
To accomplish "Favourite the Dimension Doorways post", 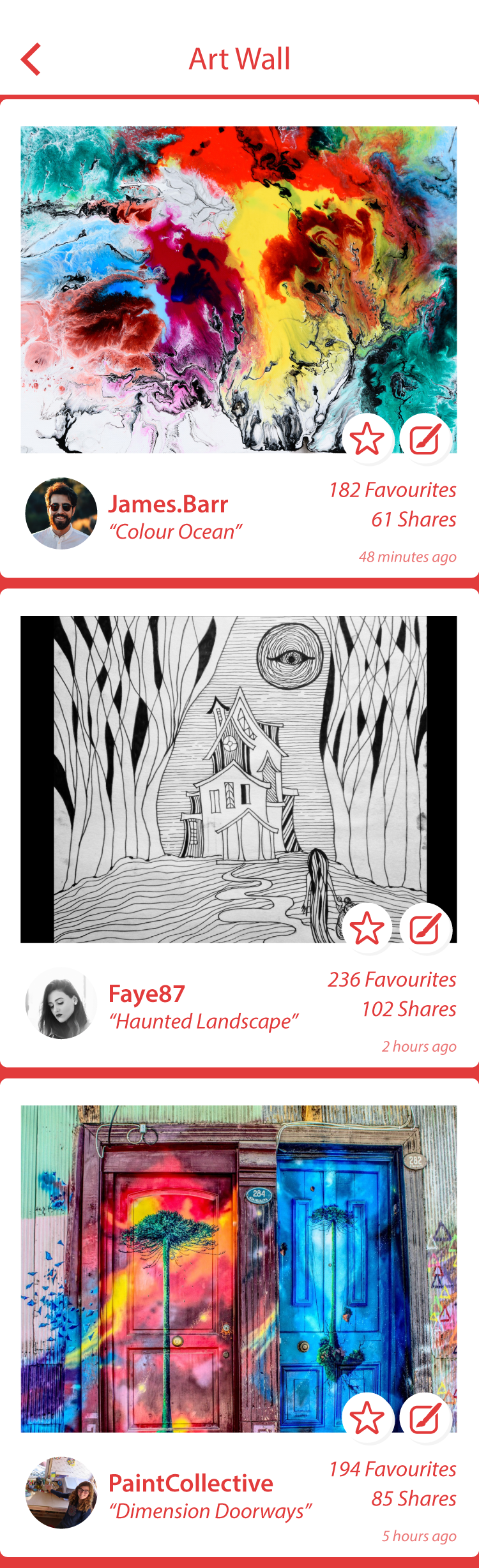I will (x=367, y=1417).
